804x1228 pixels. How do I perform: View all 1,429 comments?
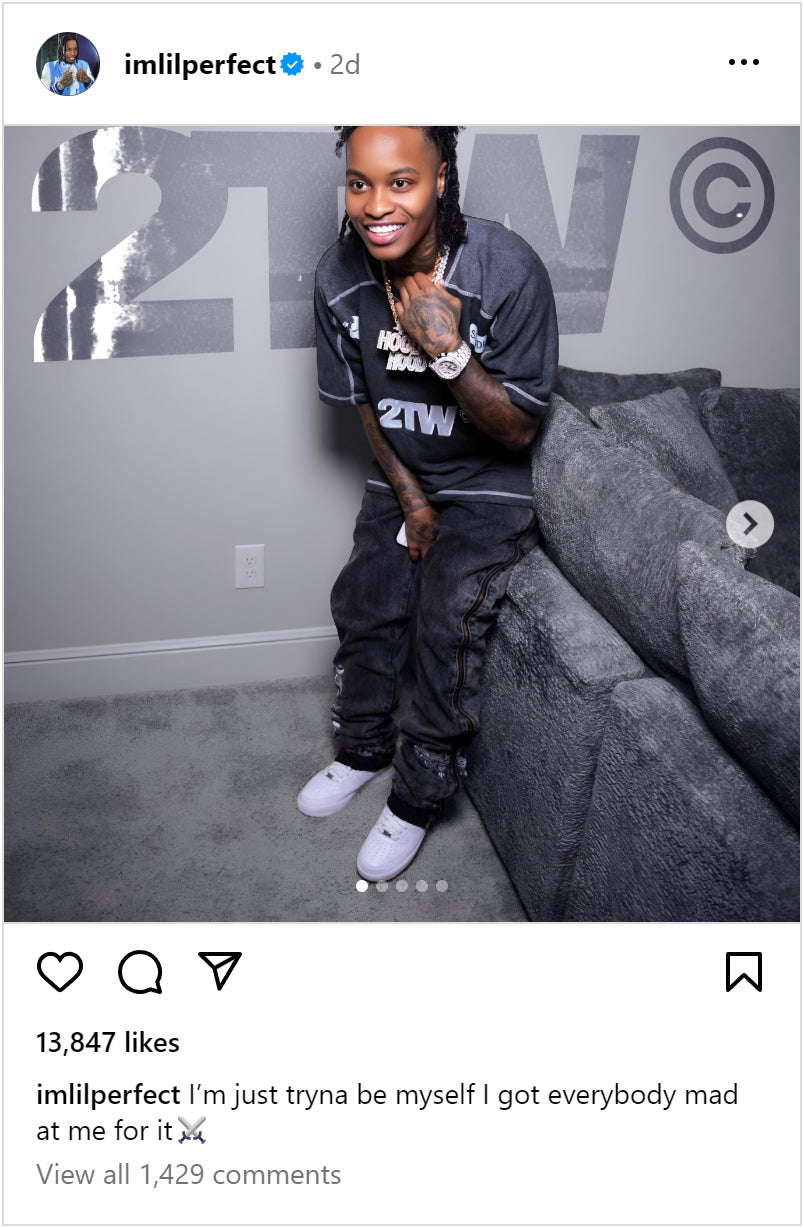click(189, 1173)
